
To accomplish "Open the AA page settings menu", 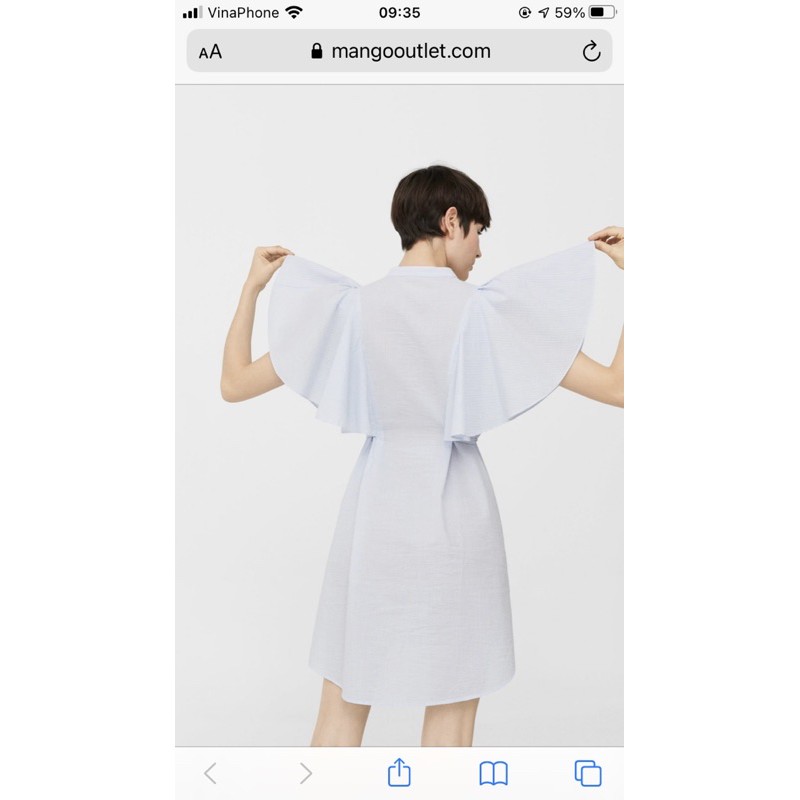I will [x=210, y=52].
